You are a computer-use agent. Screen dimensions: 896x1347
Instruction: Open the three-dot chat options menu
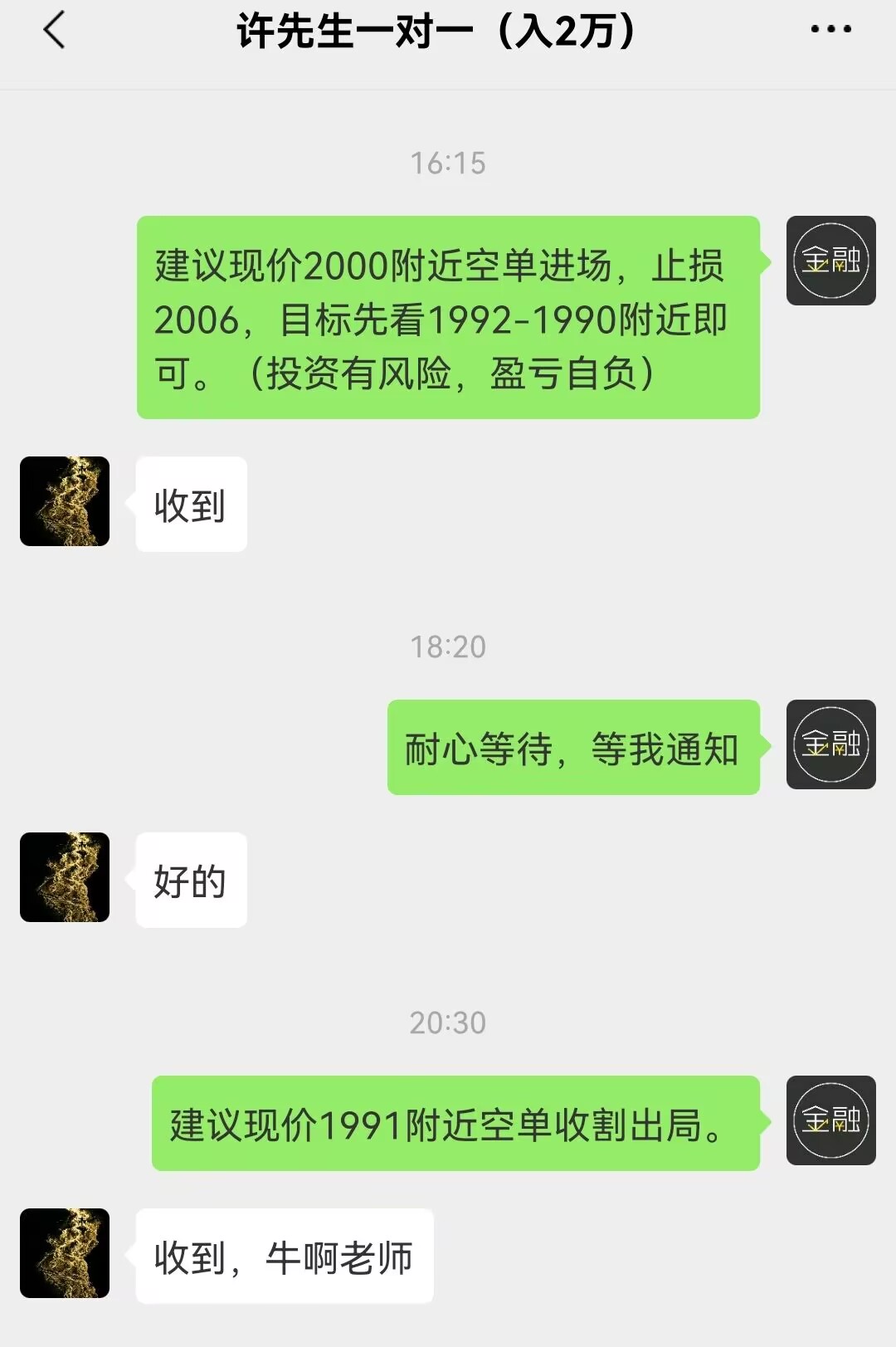click(830, 30)
